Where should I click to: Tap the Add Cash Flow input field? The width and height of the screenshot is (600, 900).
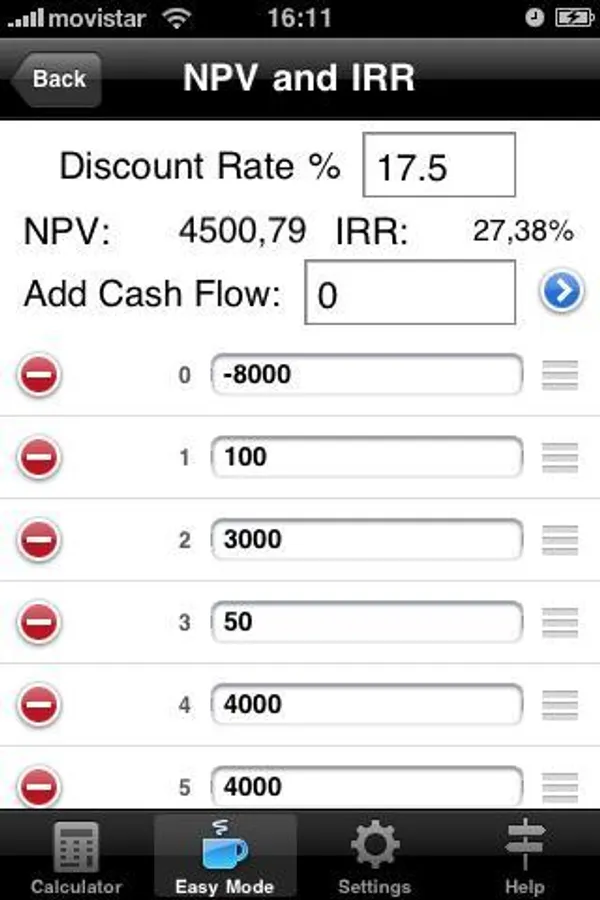410,292
